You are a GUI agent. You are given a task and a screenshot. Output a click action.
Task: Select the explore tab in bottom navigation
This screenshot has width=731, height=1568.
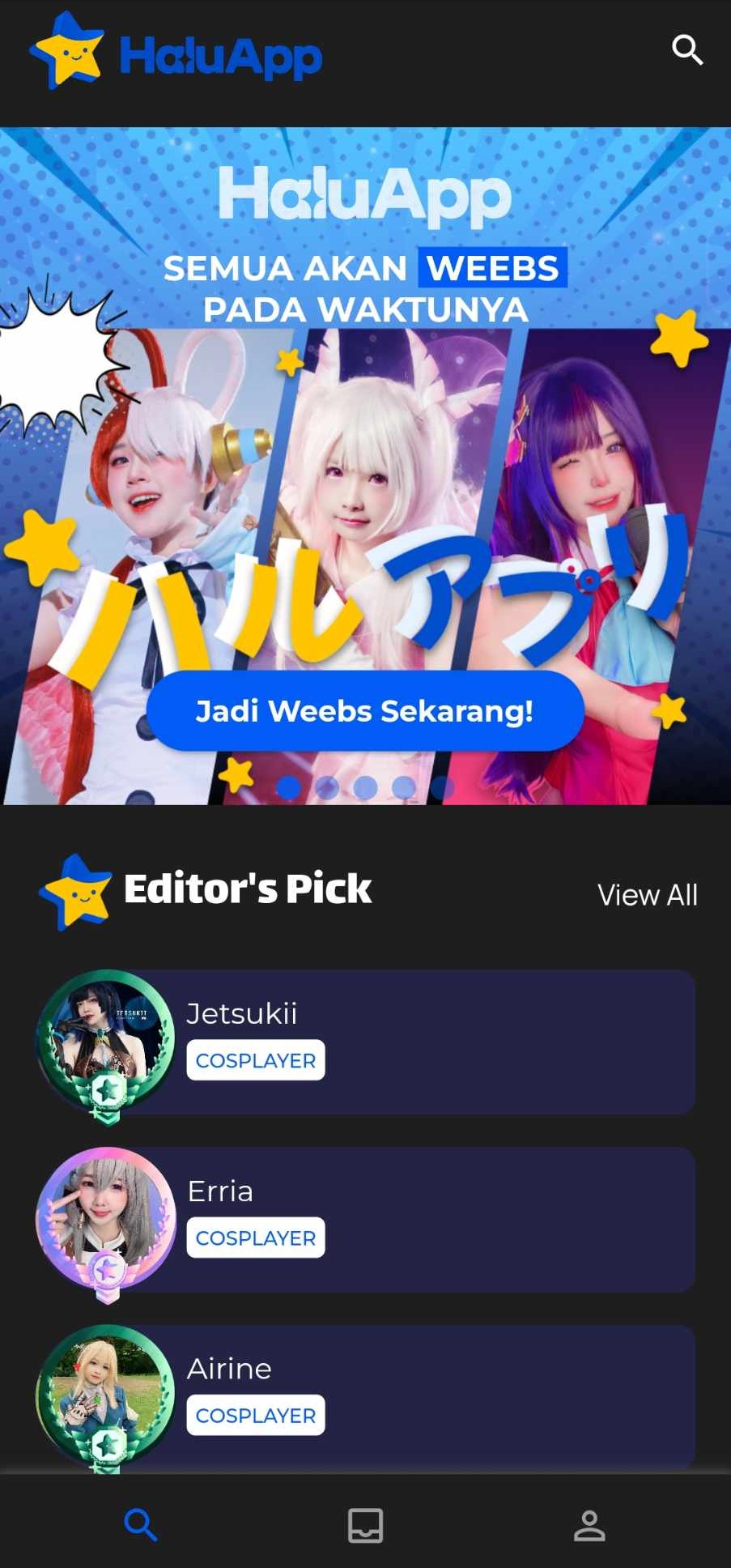[x=141, y=1525]
